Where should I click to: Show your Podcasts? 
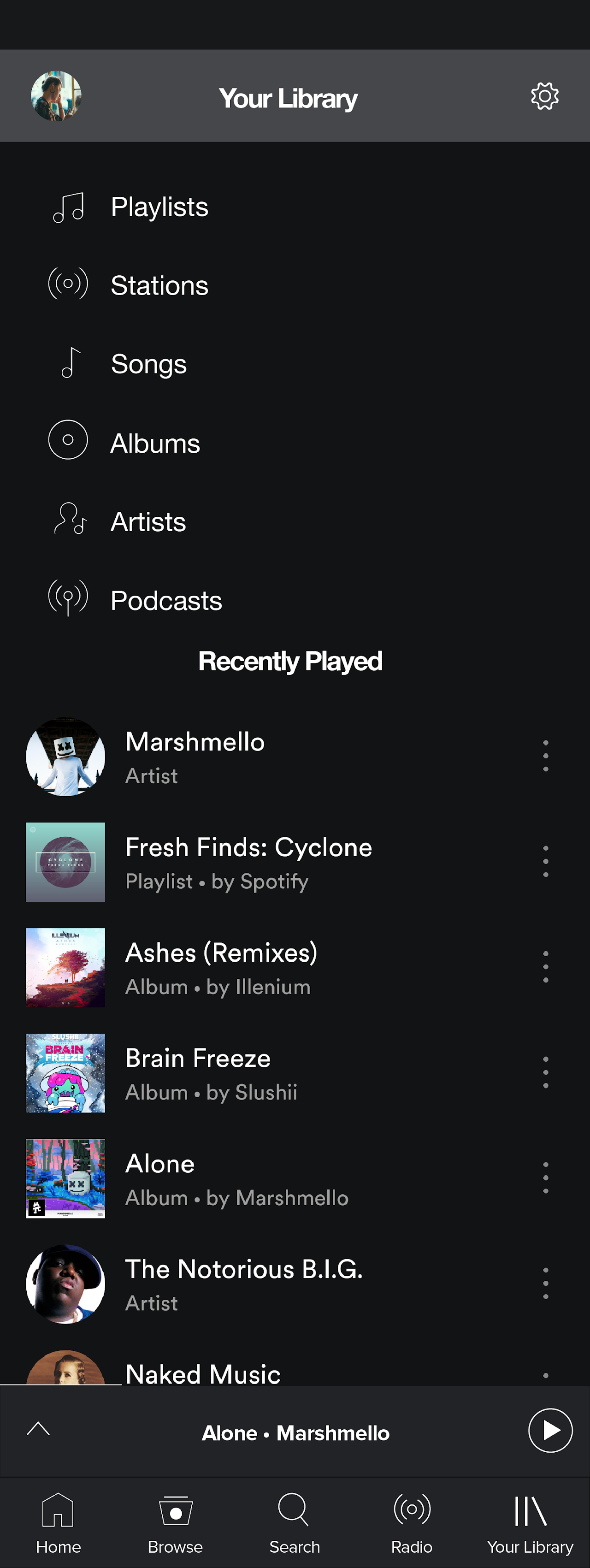[166, 600]
